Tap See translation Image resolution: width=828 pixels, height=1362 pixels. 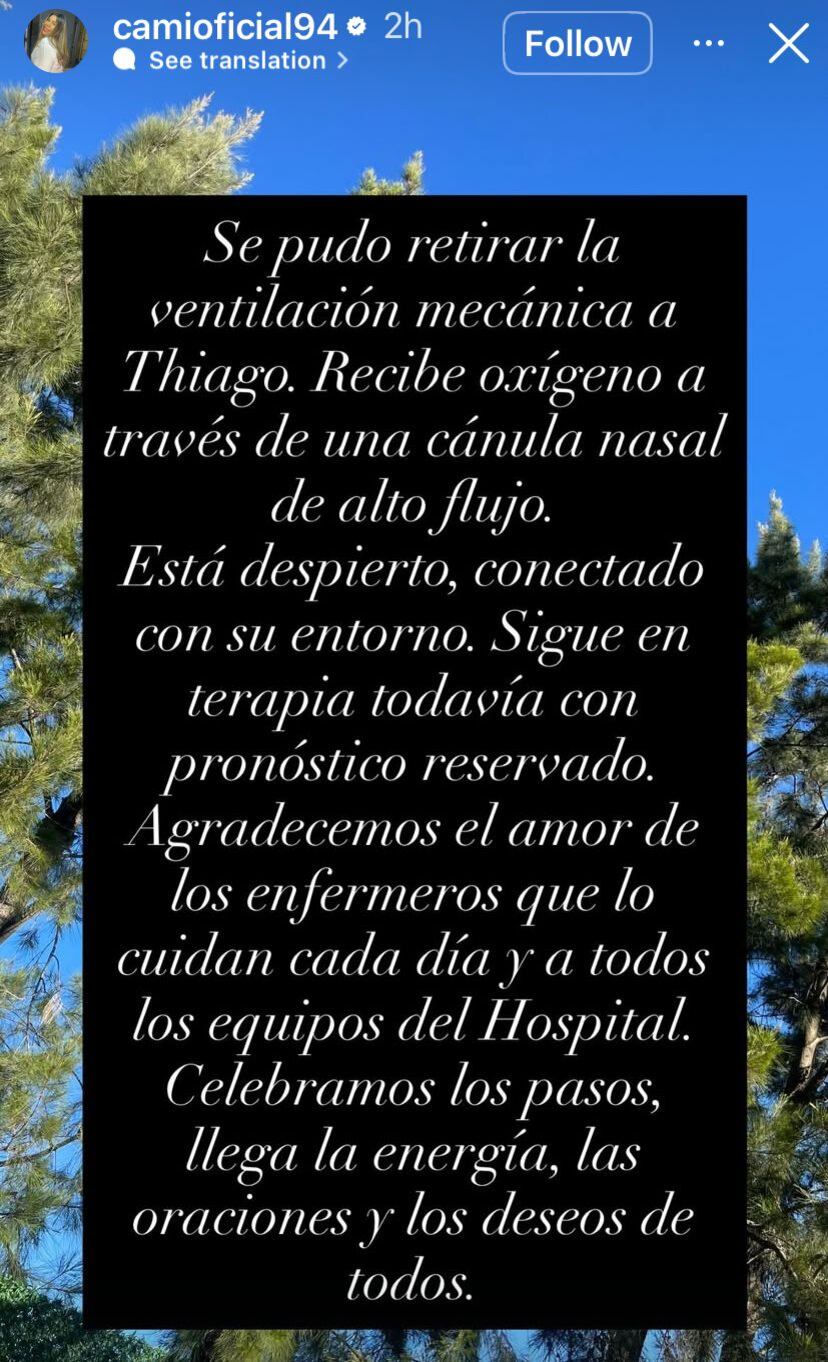(237, 60)
